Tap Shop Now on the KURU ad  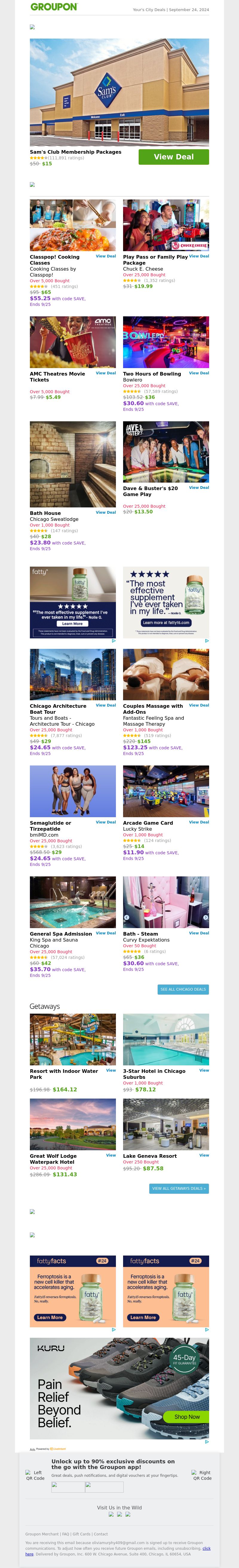pyautogui.click(x=187, y=1416)
